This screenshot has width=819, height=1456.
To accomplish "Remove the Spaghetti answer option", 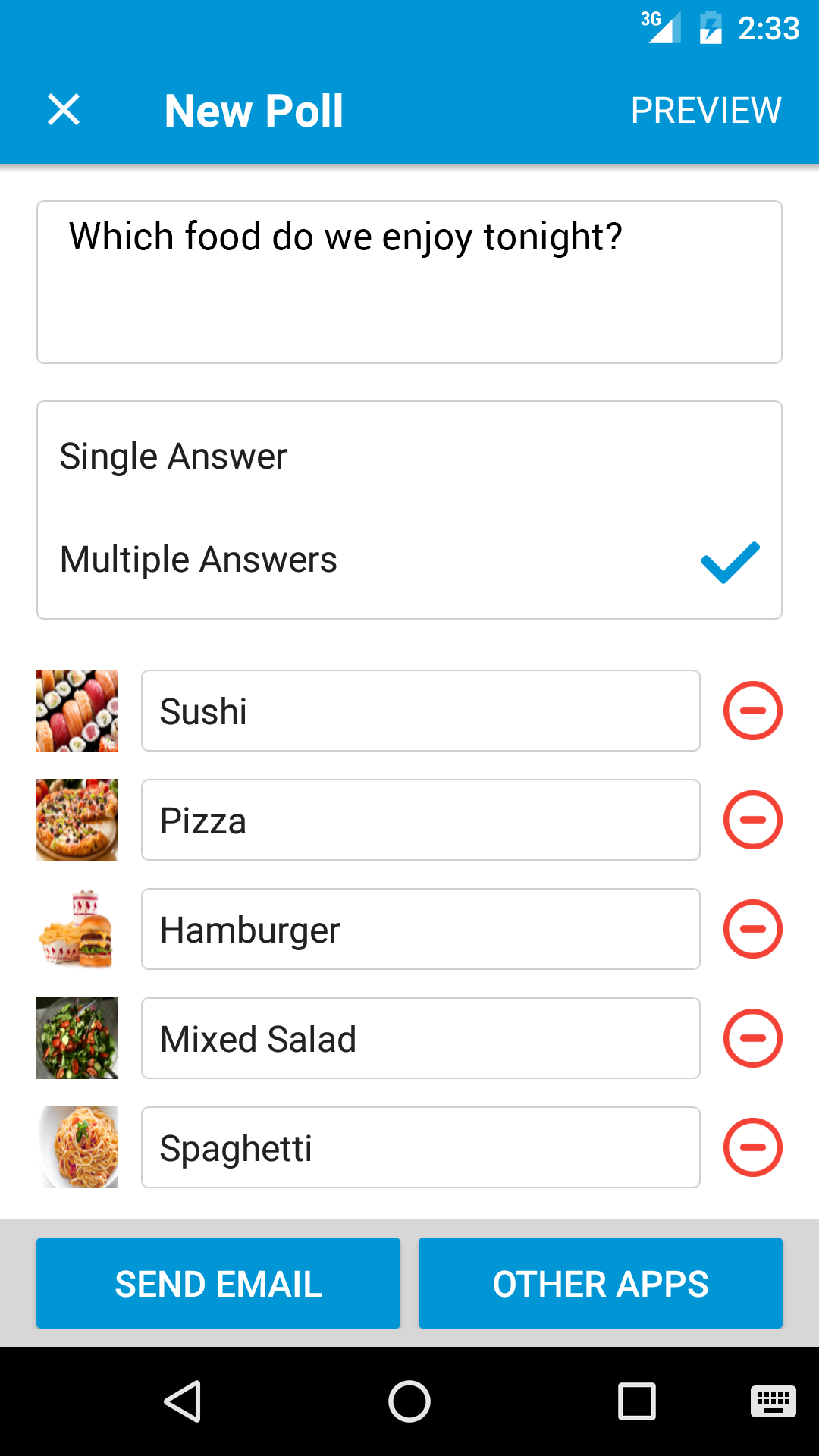I will click(752, 1148).
